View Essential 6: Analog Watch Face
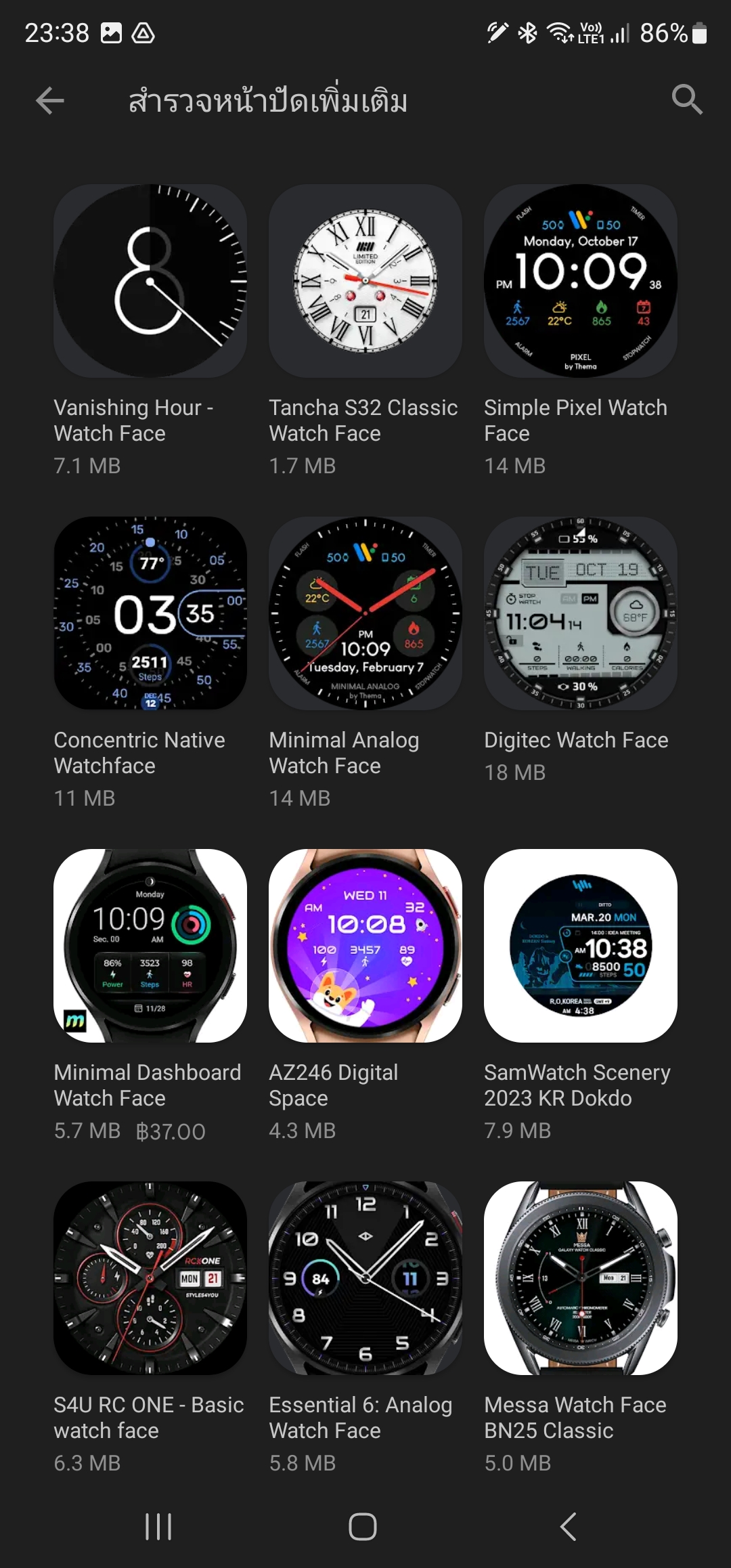 tap(365, 1278)
